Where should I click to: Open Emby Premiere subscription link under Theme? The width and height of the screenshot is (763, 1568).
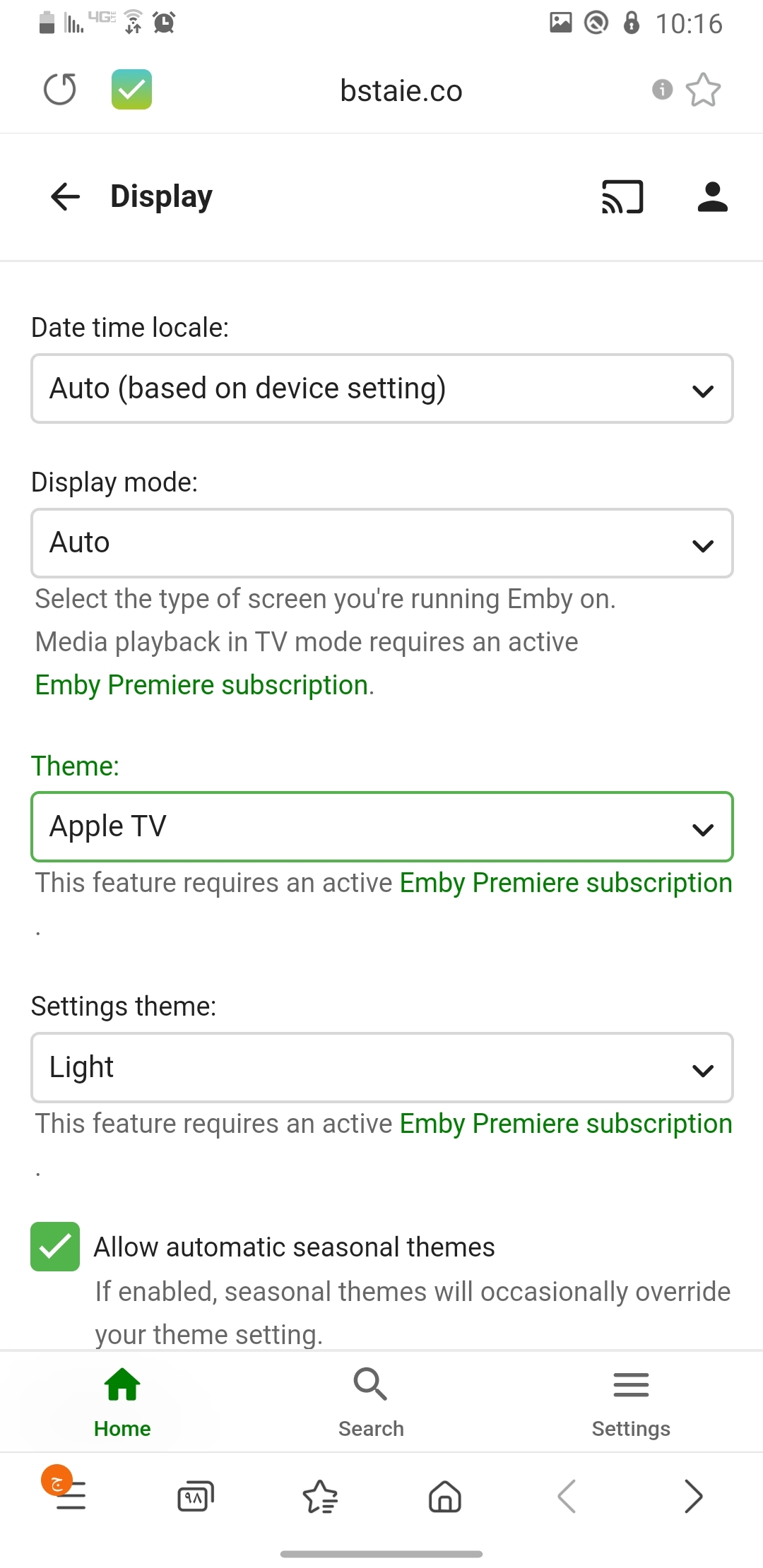[565, 883]
